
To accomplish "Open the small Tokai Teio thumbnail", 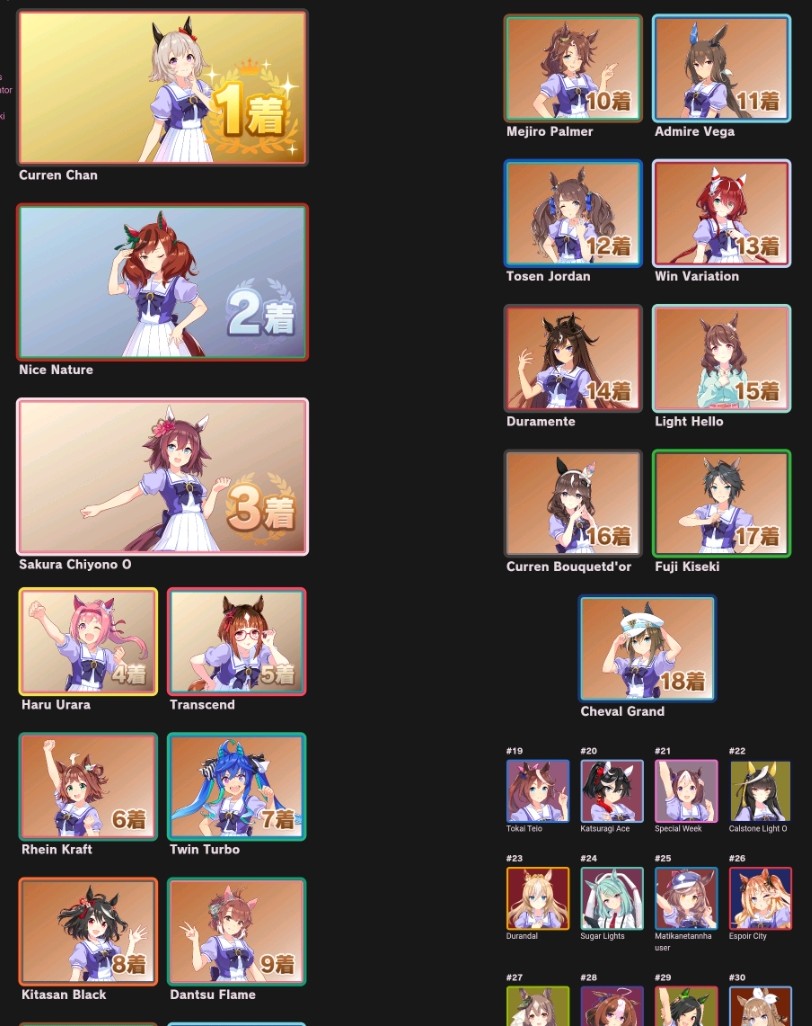I will click(538, 791).
